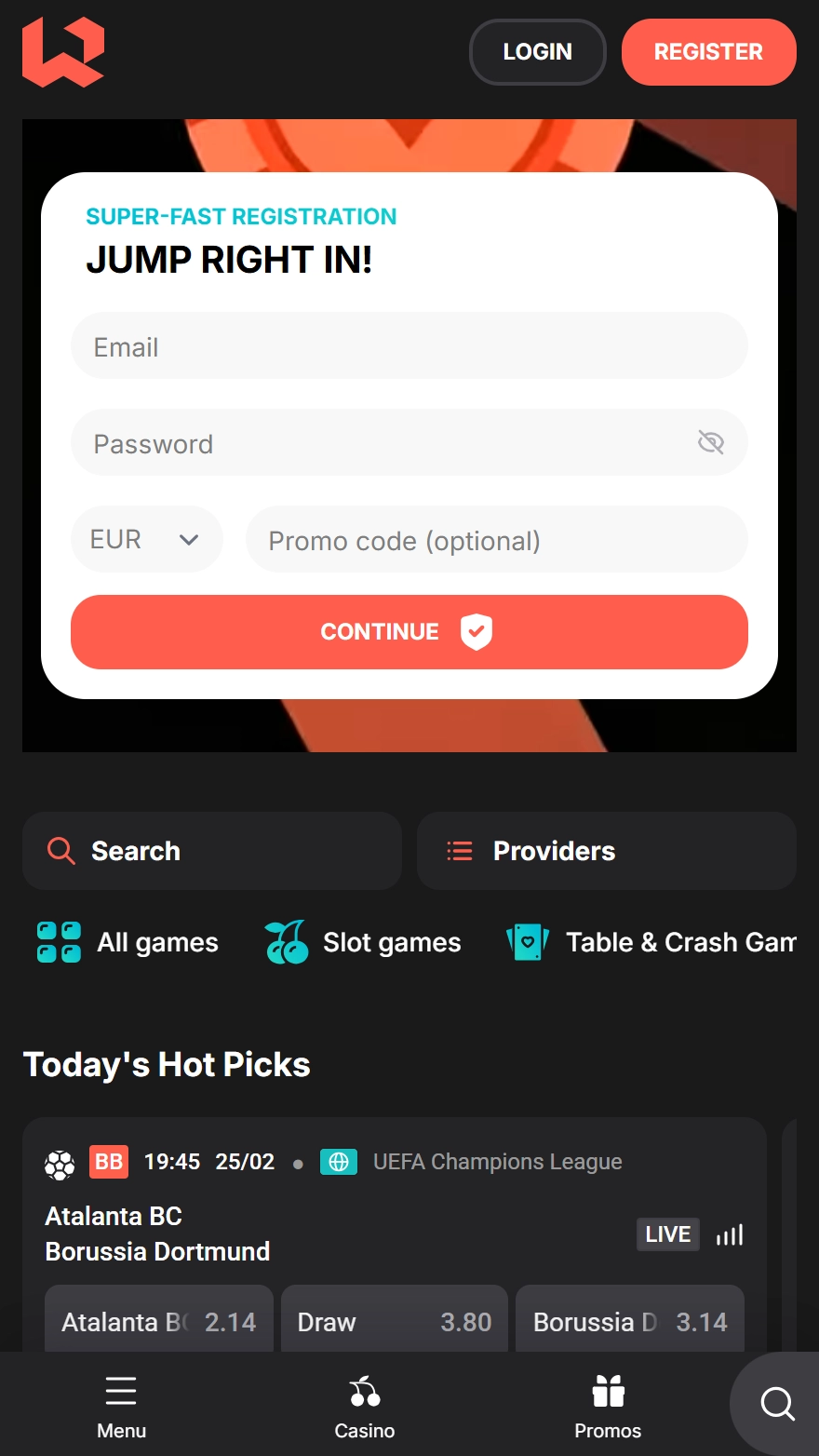Tap CONTINUE to register
Screen dimensions: 819x1456
point(409,632)
